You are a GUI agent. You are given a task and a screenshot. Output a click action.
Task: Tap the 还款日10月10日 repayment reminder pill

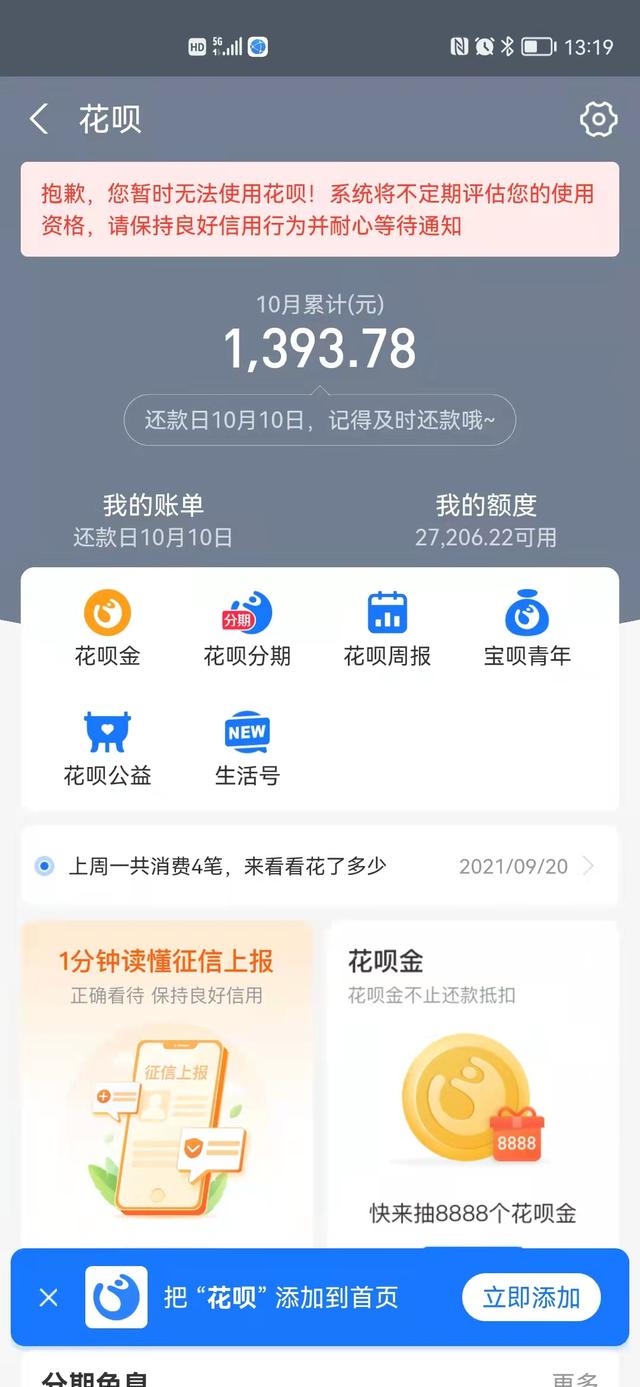(319, 420)
